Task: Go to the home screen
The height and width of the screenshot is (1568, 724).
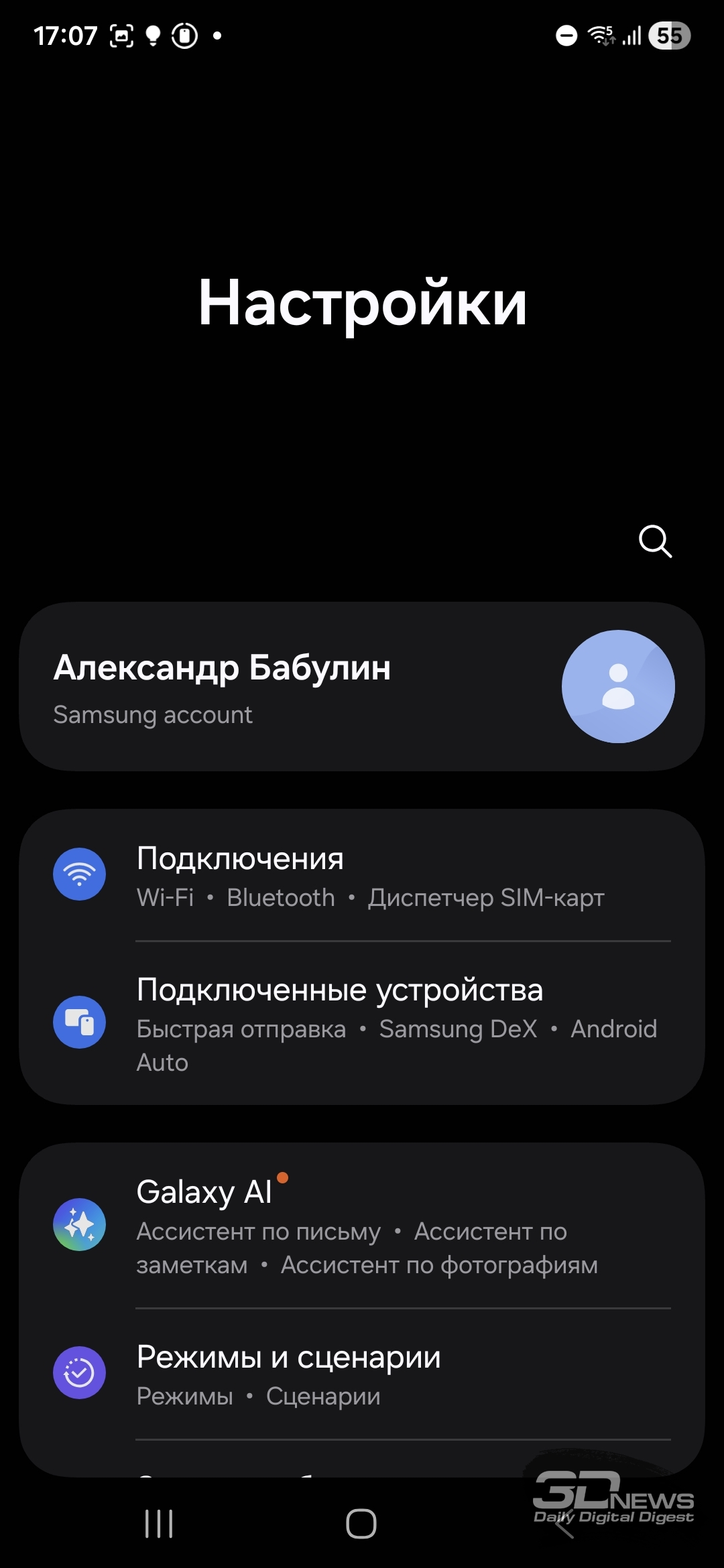Action: coord(361,1524)
